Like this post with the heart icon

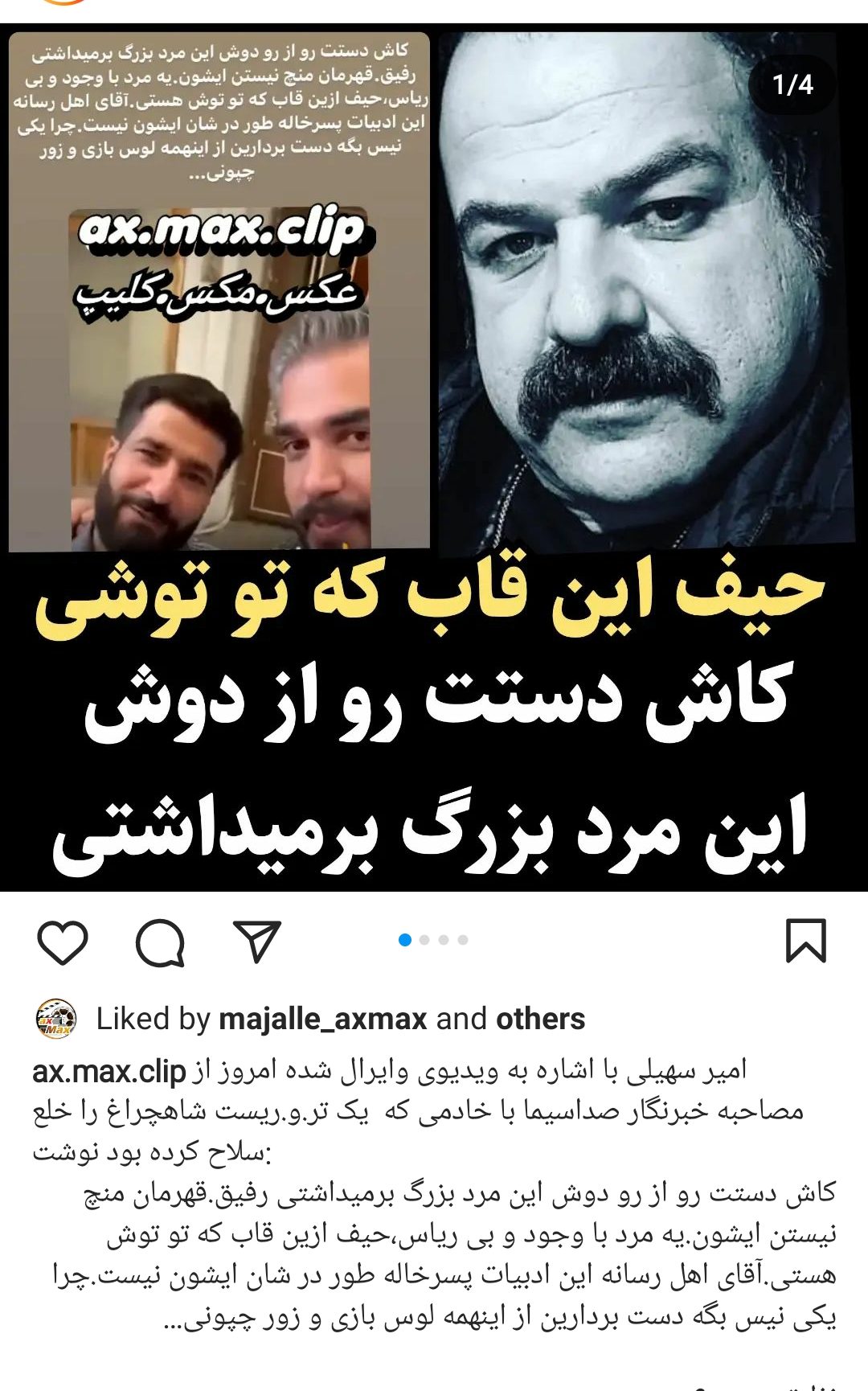(x=63, y=941)
